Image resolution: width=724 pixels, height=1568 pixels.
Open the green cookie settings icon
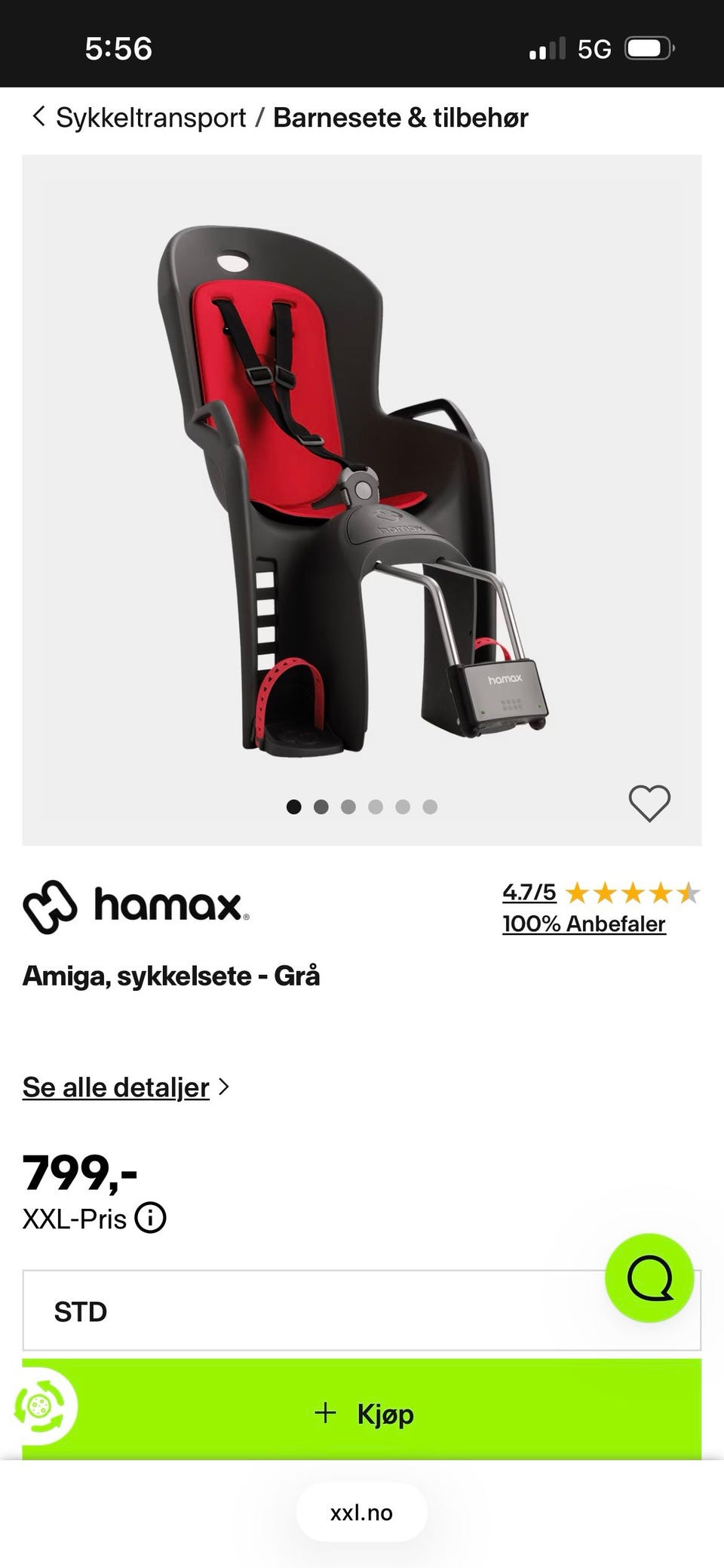coord(44,1407)
